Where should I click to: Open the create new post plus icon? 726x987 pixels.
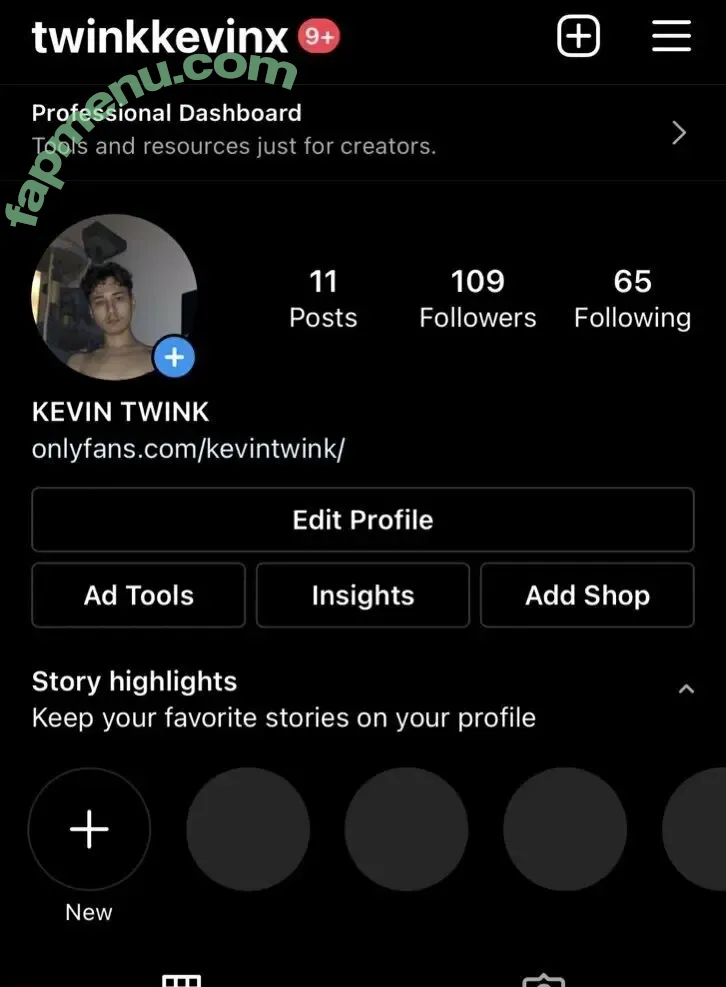pos(578,37)
